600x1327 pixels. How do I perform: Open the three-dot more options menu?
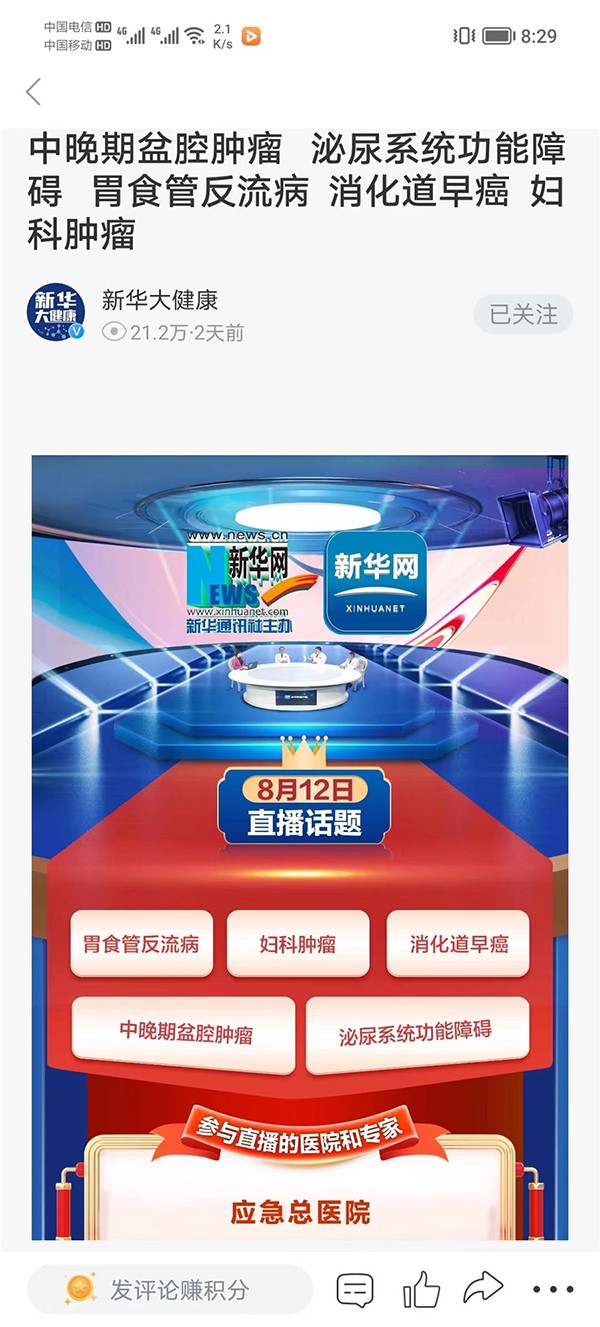pyautogui.click(x=553, y=1289)
